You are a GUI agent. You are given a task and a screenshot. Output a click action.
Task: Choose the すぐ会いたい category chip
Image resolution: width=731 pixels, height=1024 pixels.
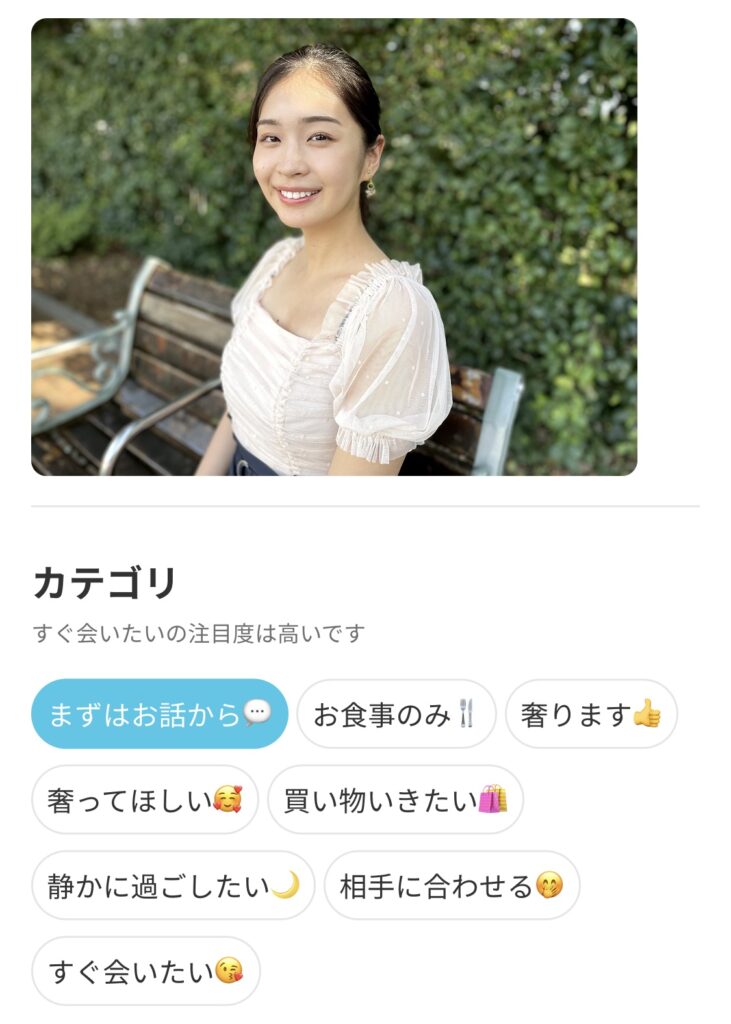[x=146, y=971]
